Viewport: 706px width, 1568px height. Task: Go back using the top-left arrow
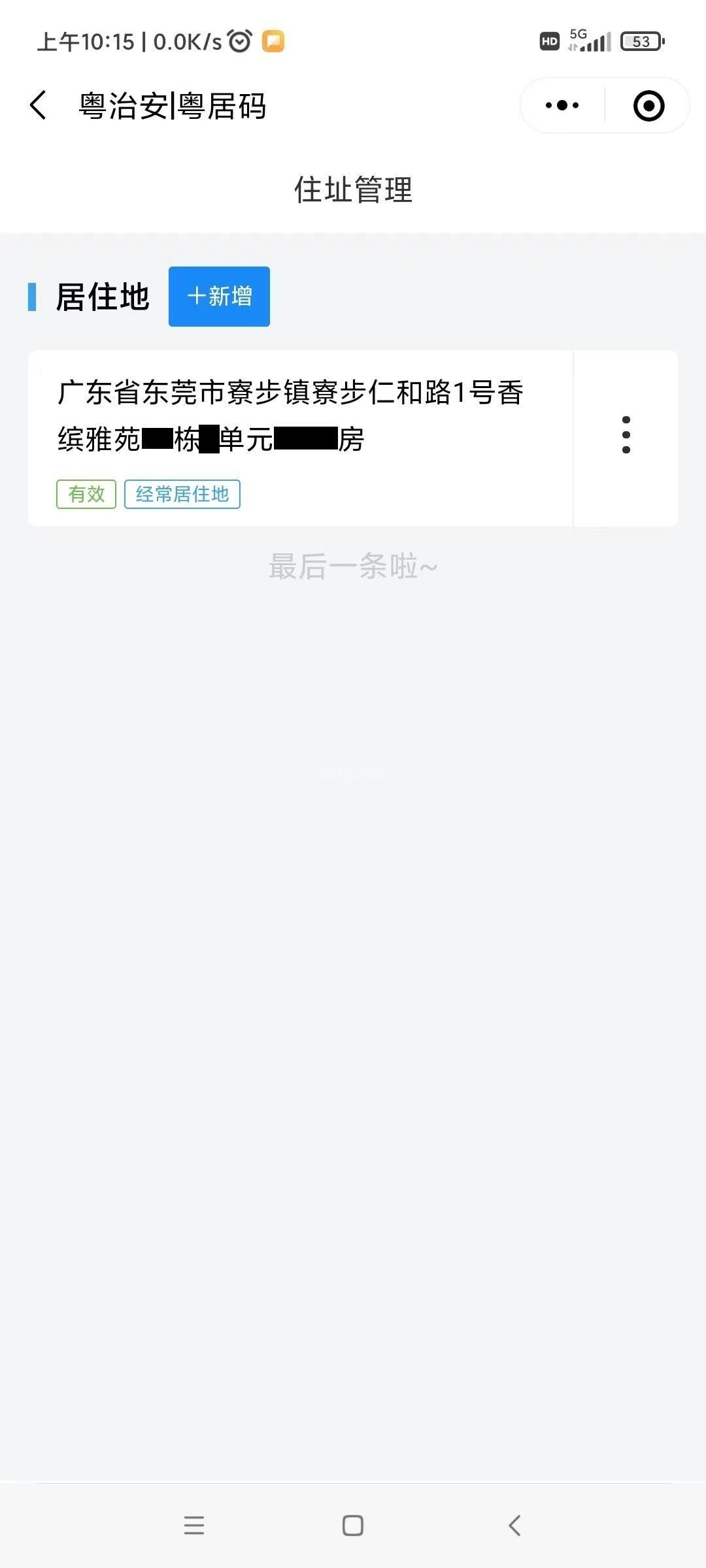(x=39, y=105)
